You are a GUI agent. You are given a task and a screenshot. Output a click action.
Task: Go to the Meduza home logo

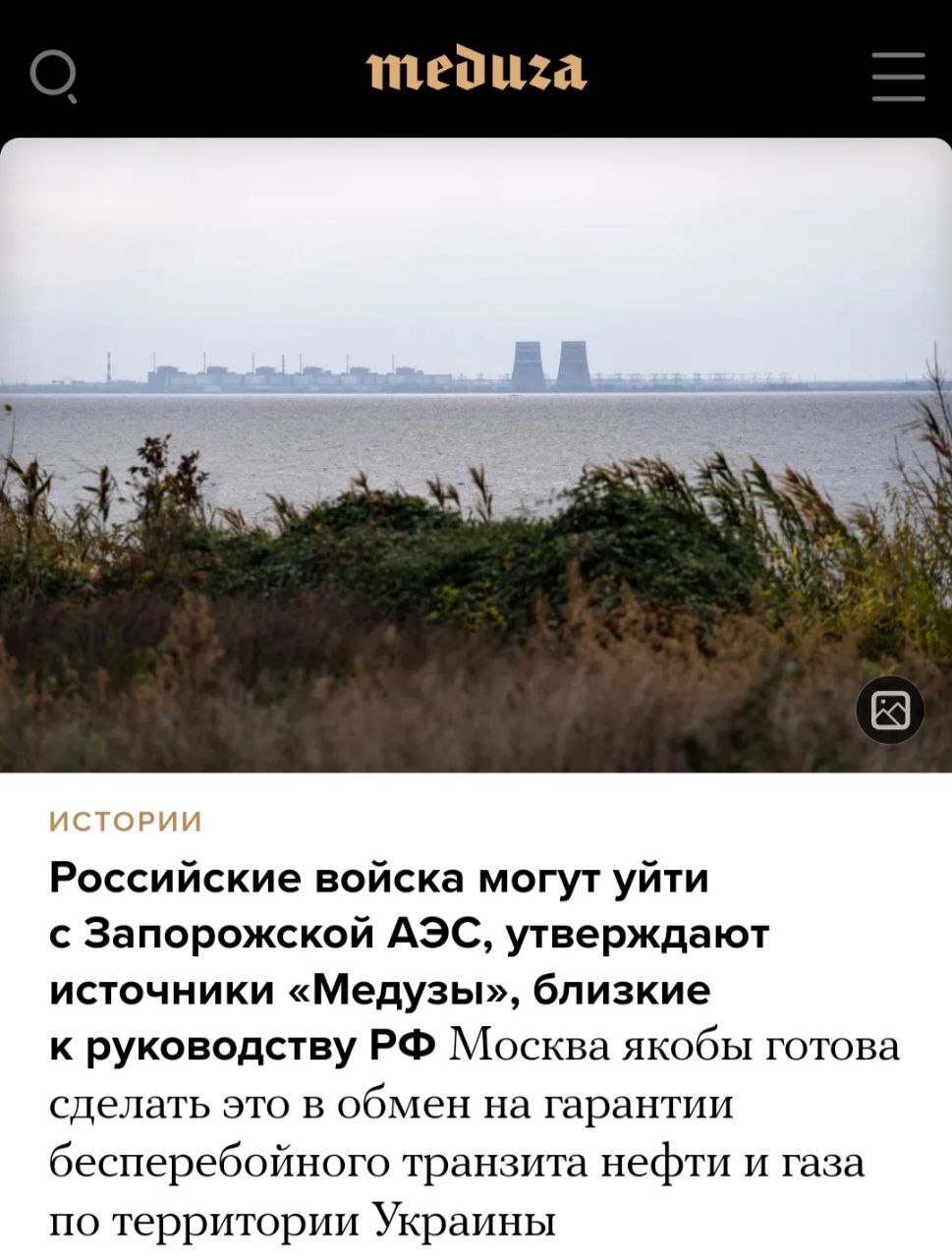click(x=476, y=71)
